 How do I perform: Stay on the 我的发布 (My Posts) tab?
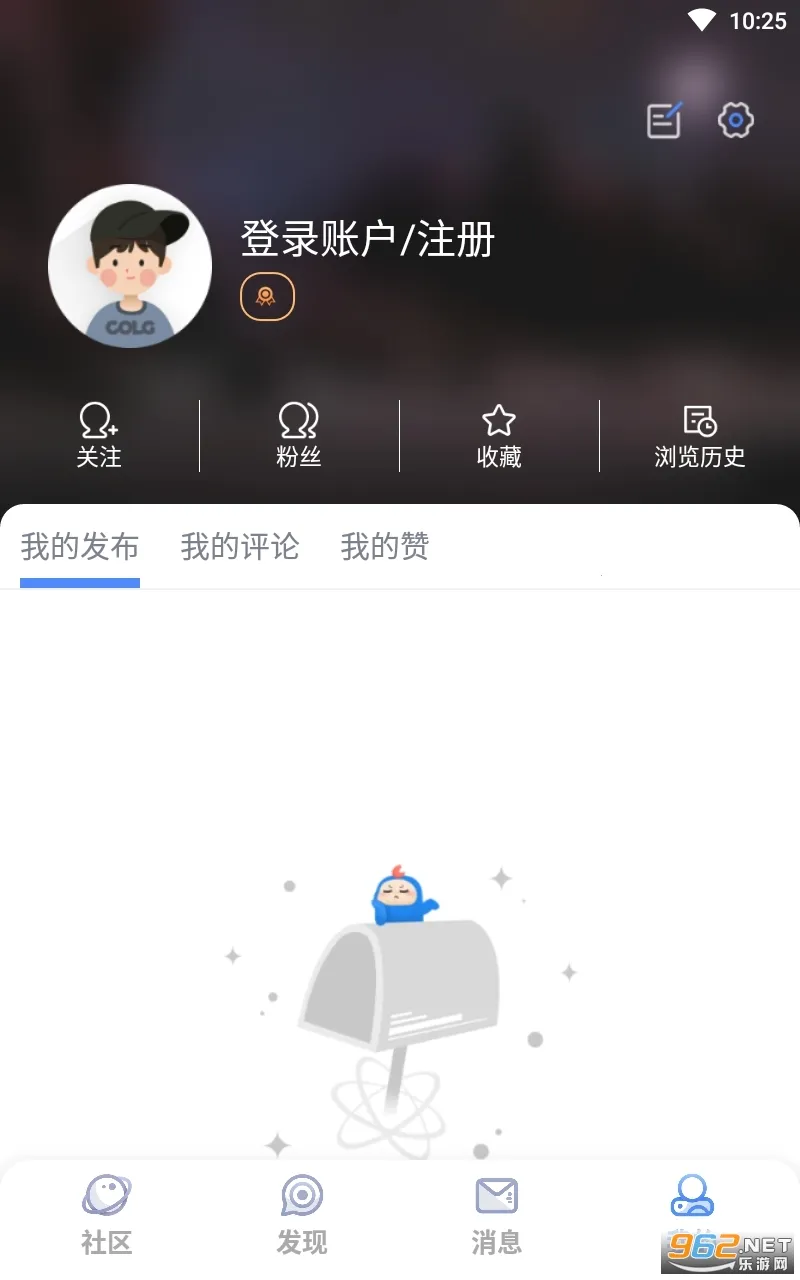coord(79,546)
